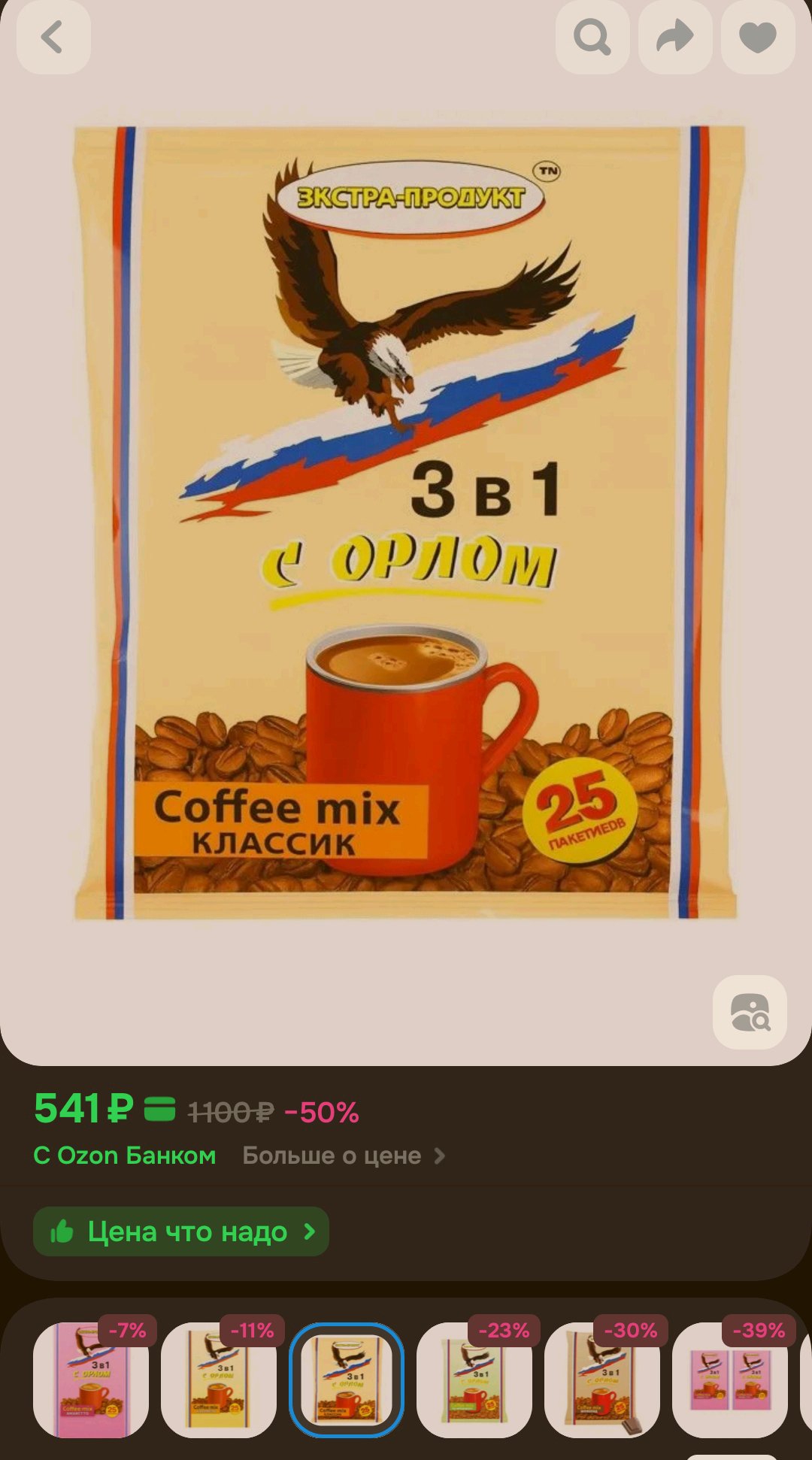Select the pink variant with -7%

click(90, 1380)
